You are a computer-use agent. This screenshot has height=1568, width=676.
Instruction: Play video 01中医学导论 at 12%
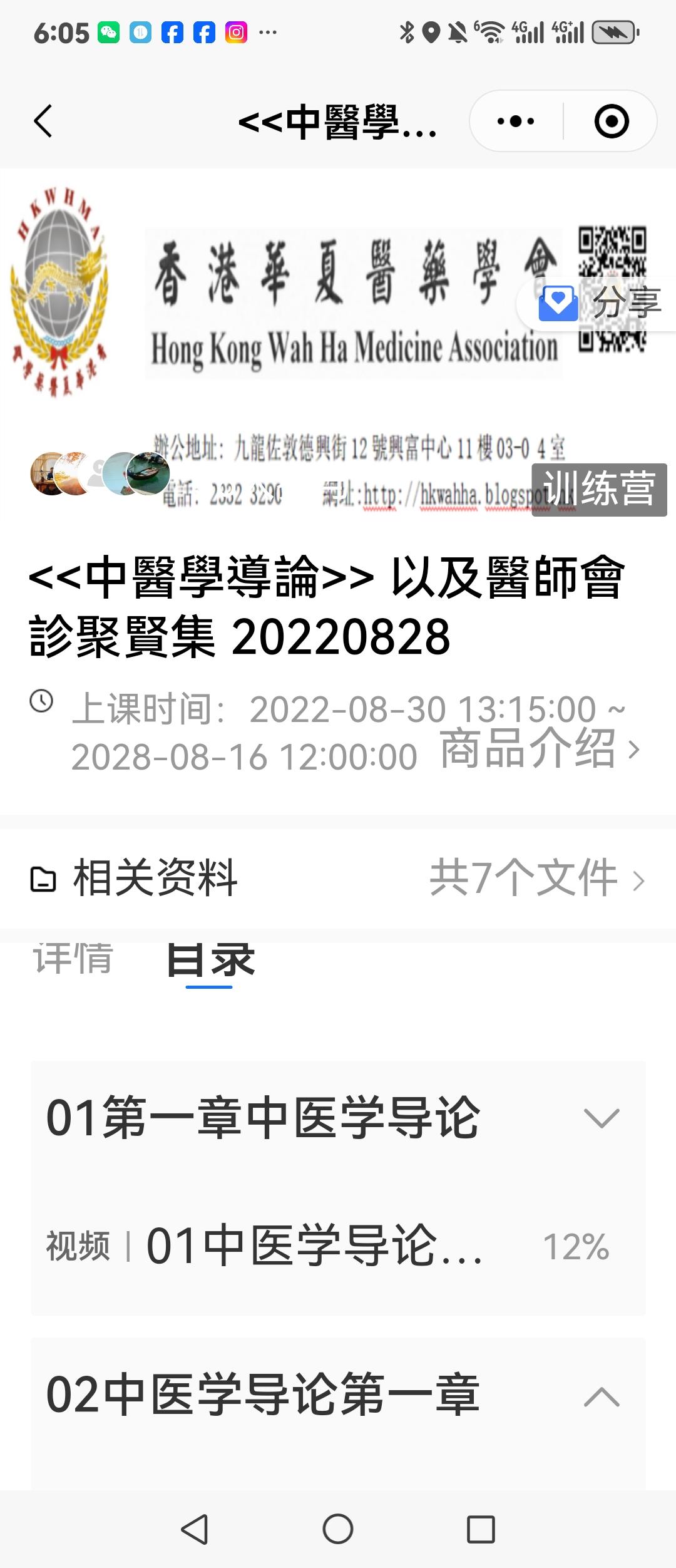point(338,1245)
